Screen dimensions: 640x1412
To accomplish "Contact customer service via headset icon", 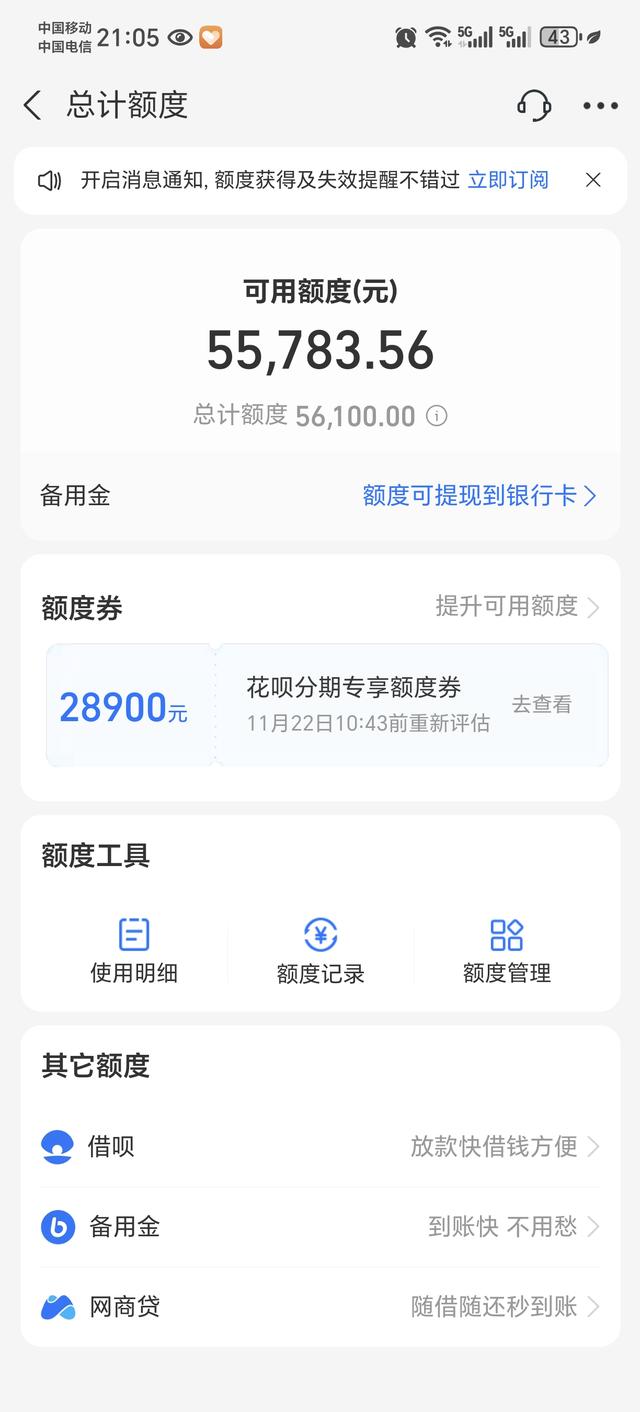I will click(x=534, y=105).
